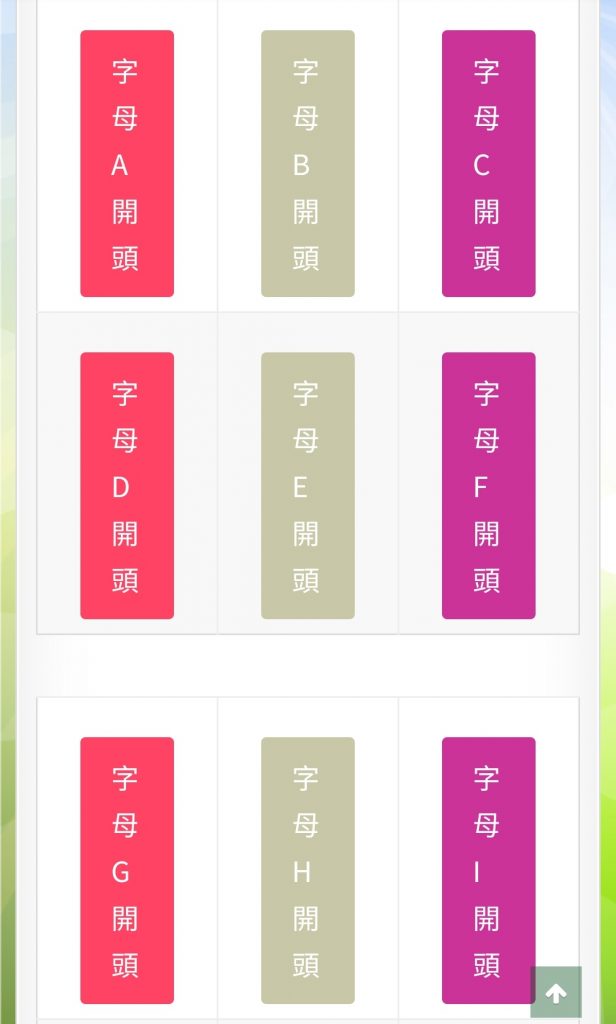Open the 字母A開頭 button

(127, 164)
